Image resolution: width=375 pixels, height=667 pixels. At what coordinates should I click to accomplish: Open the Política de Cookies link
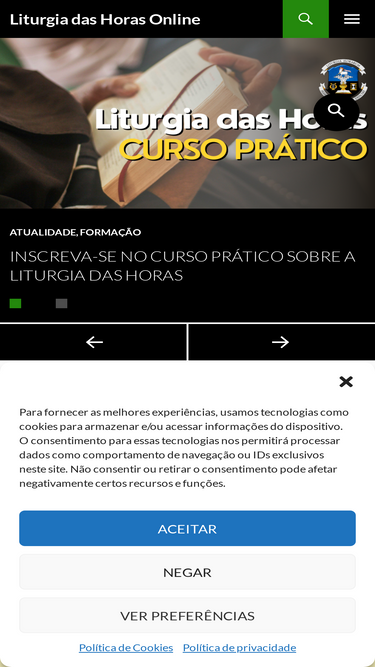point(126,647)
